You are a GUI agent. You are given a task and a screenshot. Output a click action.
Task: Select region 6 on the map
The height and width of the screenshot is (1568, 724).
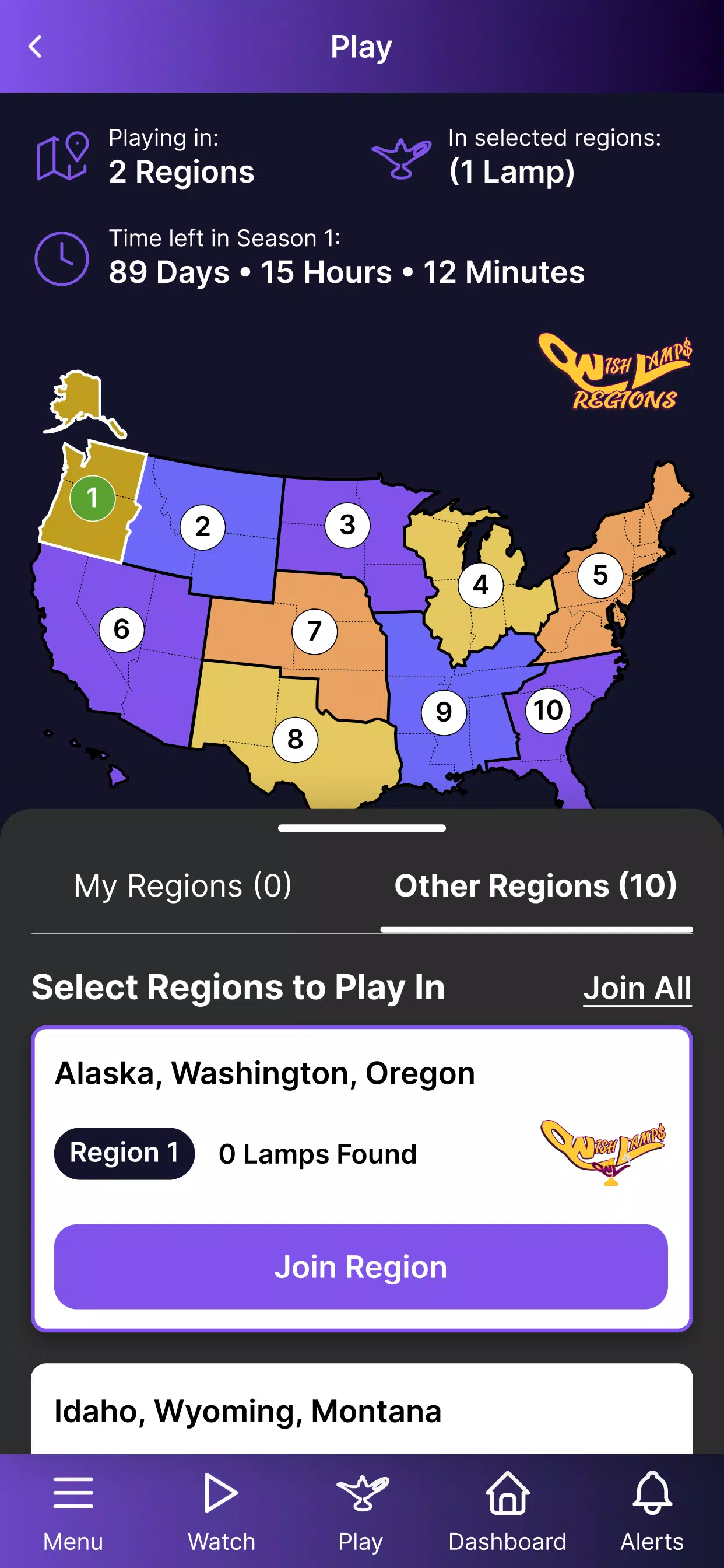tap(122, 629)
